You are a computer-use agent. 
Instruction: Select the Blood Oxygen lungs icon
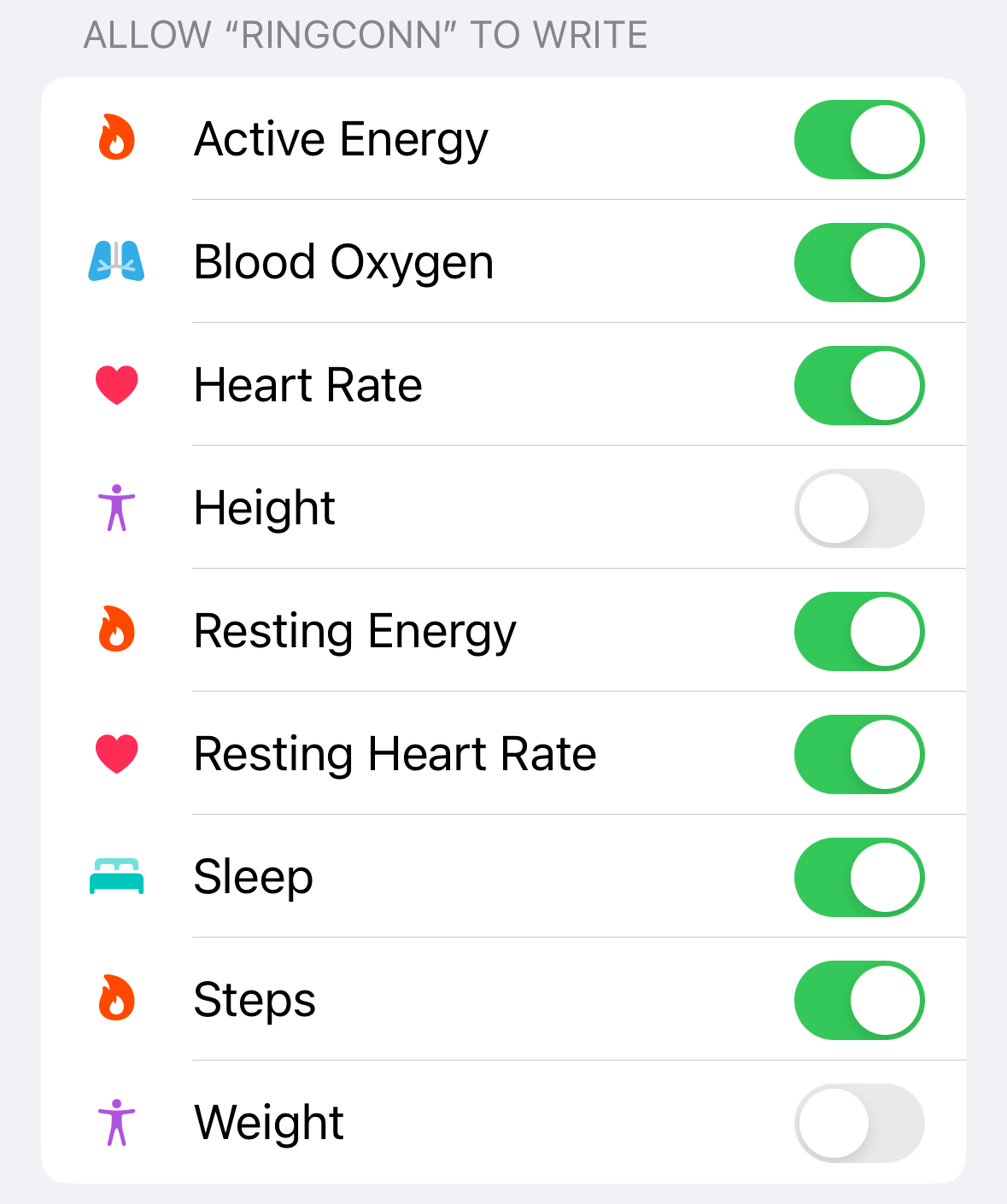tap(117, 262)
